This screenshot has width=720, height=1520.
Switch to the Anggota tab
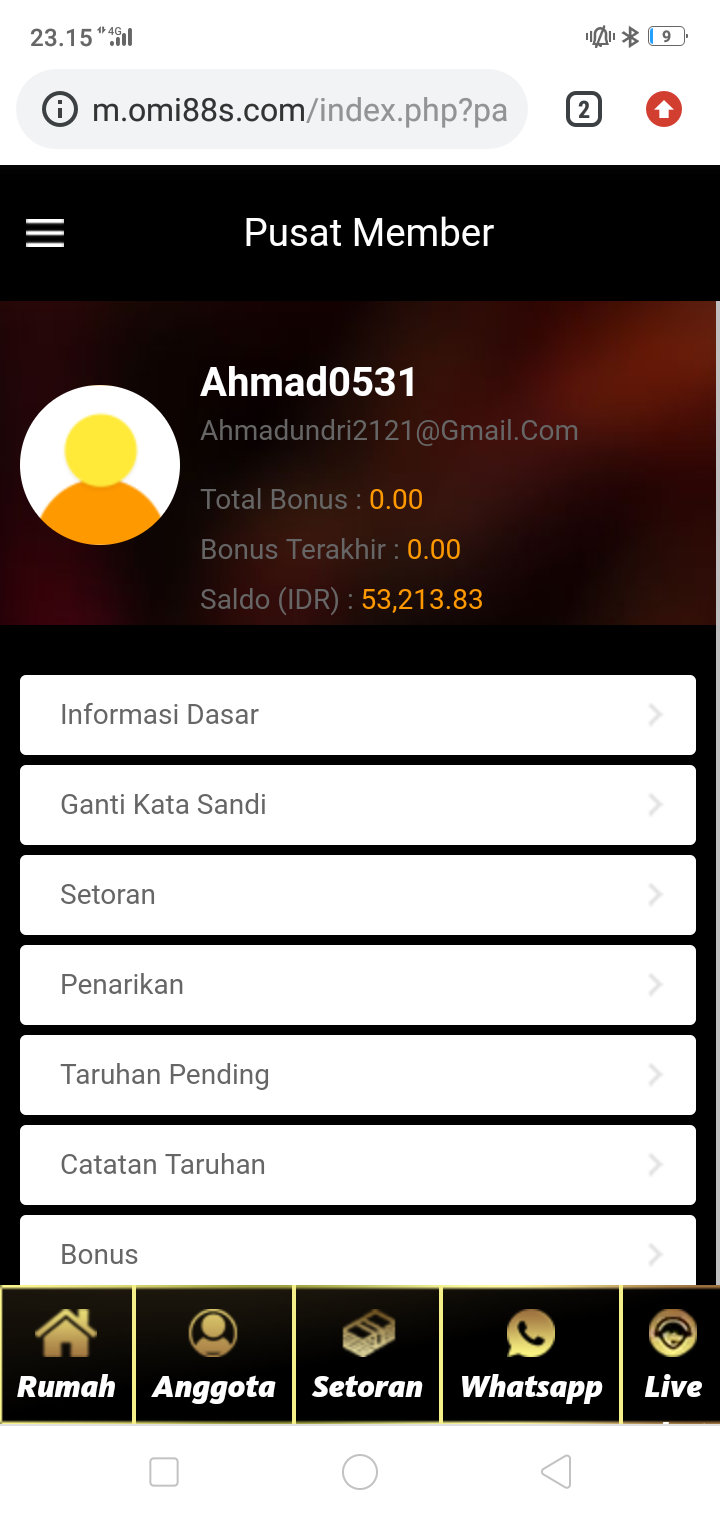point(213,1355)
